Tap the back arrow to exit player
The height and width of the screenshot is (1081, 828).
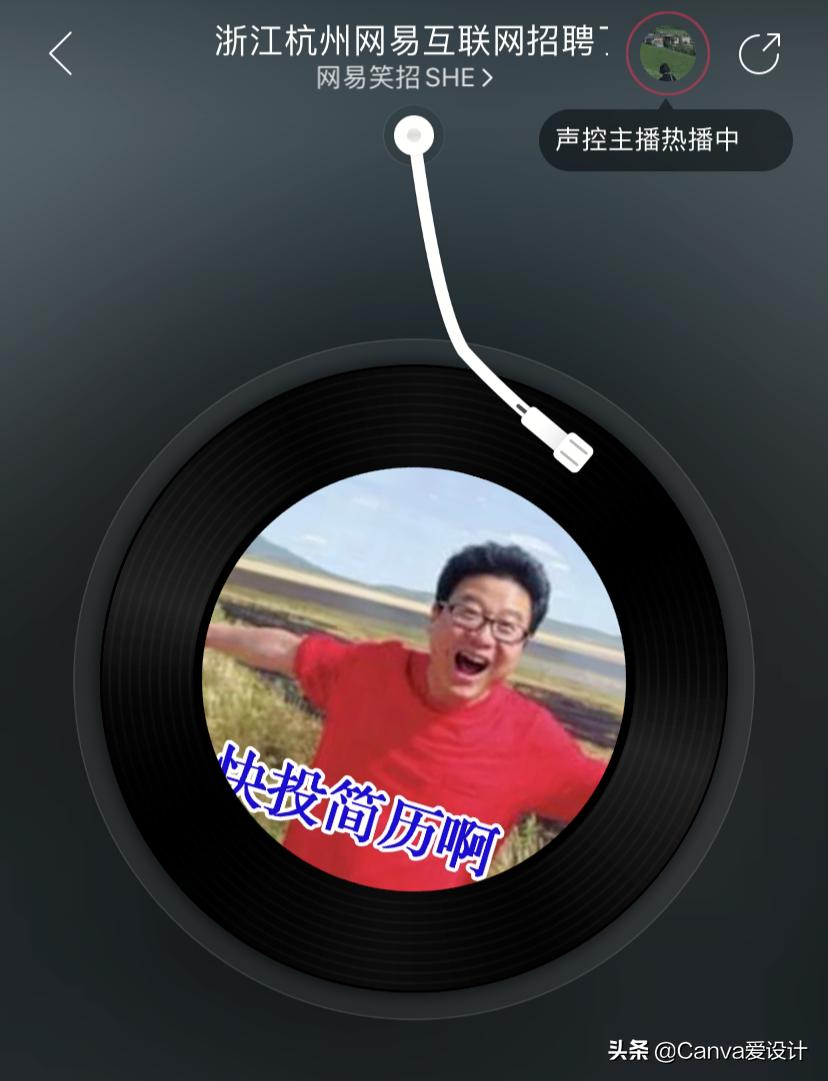click(x=60, y=54)
